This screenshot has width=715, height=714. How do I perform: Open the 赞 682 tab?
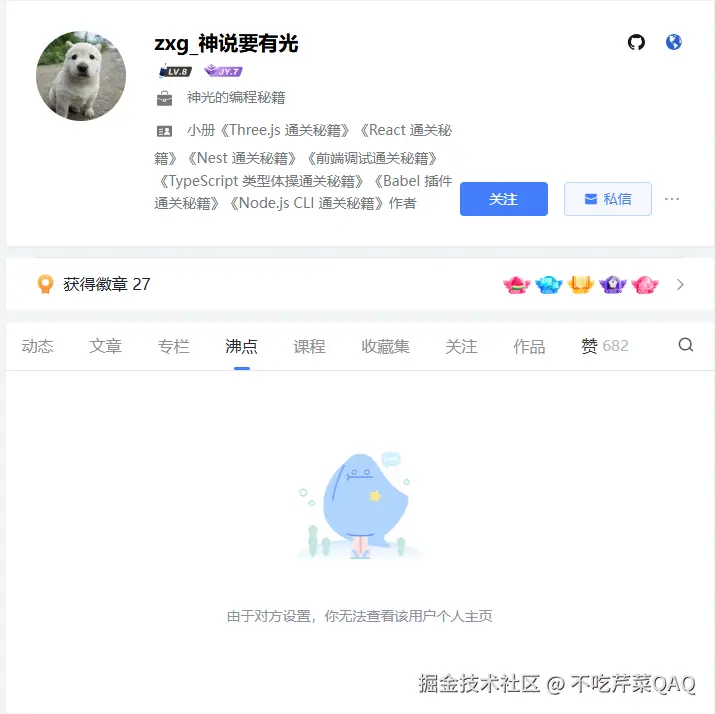604,346
